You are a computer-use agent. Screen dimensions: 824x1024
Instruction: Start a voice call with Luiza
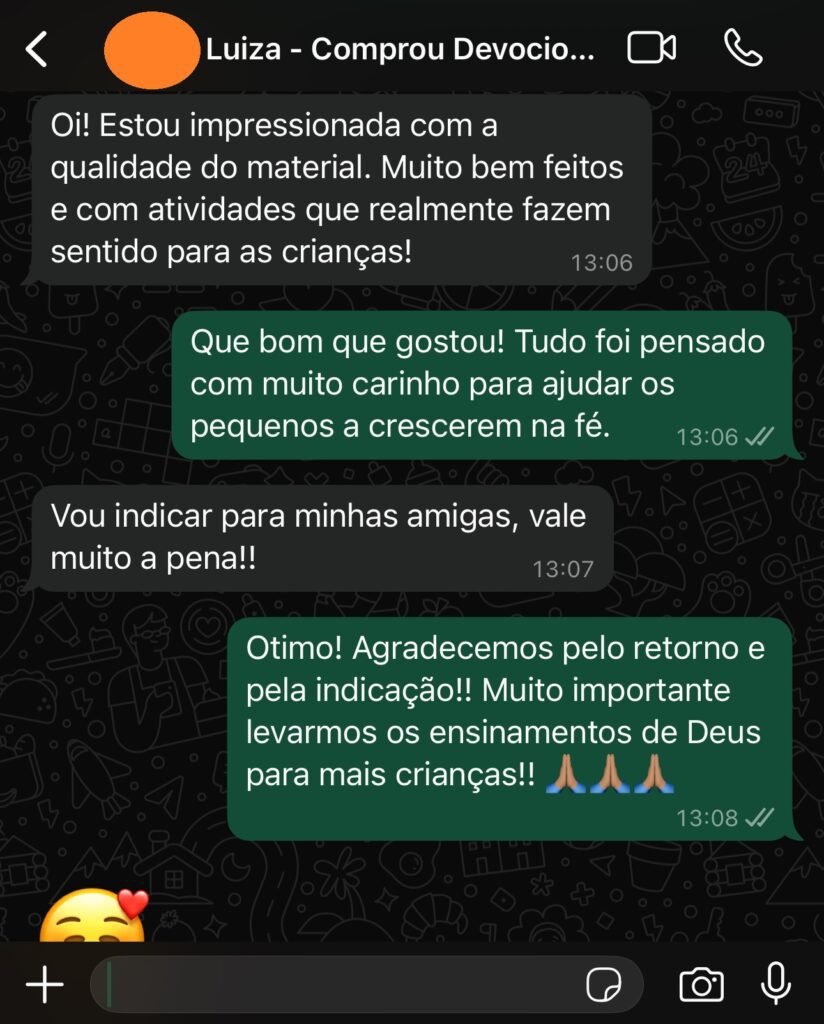pyautogui.click(x=743, y=49)
